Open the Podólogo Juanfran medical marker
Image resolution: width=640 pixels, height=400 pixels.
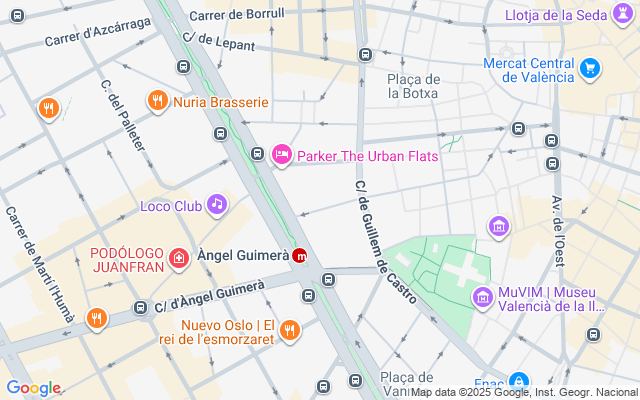coord(178,260)
